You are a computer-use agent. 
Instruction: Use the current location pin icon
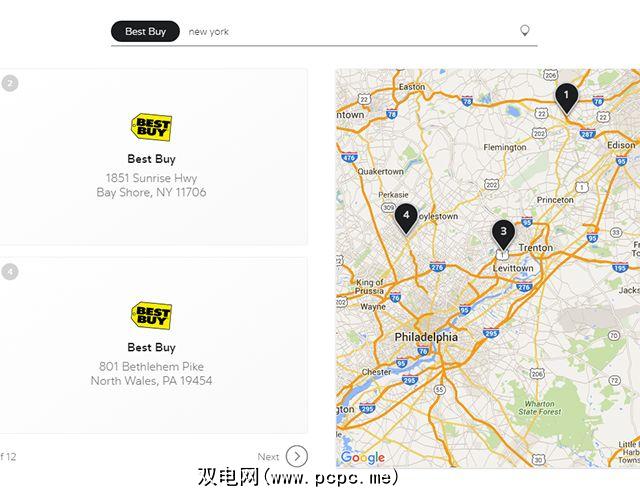point(524,31)
